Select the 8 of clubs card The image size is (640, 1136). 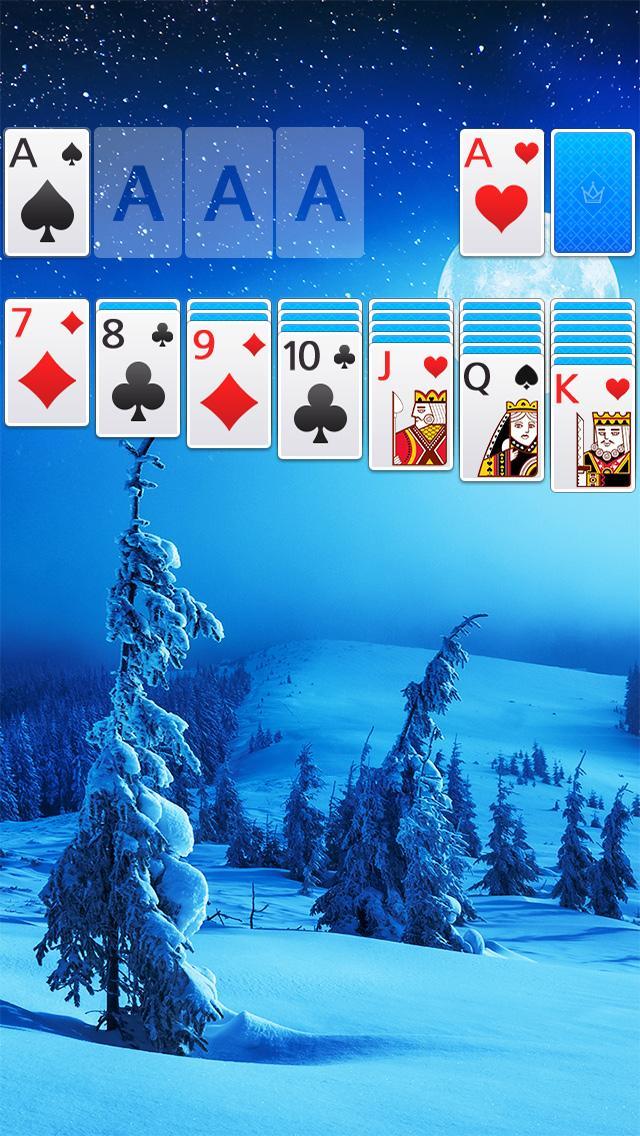click(138, 375)
